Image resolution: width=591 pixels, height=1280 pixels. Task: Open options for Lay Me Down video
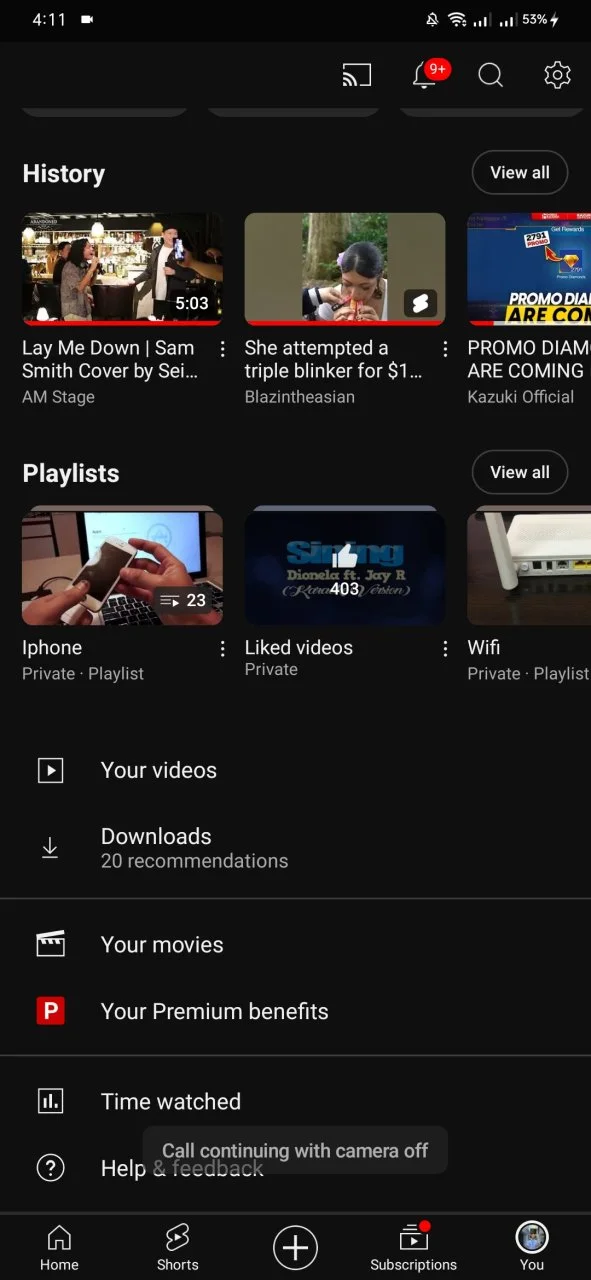pos(222,349)
